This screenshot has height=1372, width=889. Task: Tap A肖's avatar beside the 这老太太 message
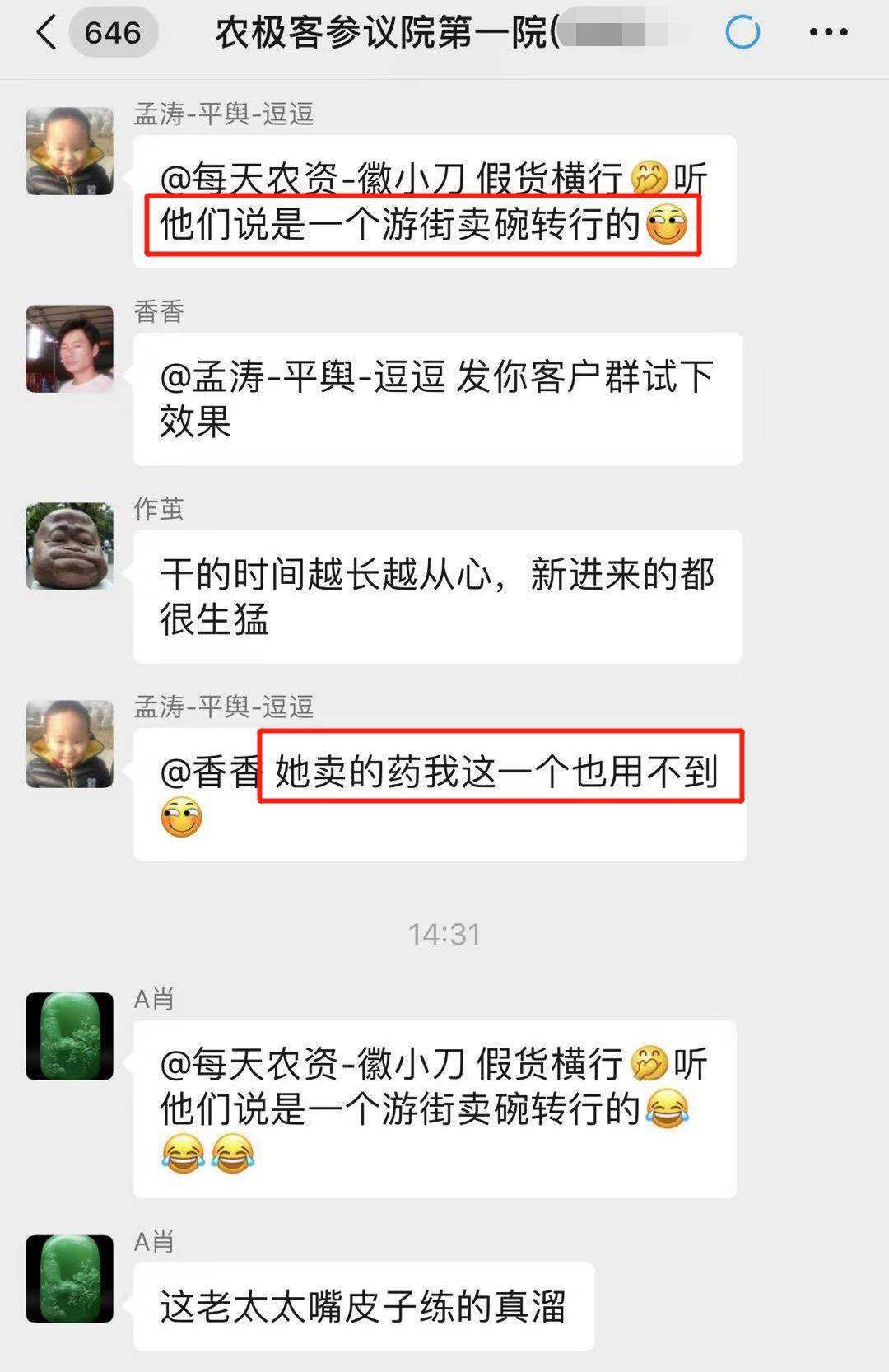coord(70,1278)
